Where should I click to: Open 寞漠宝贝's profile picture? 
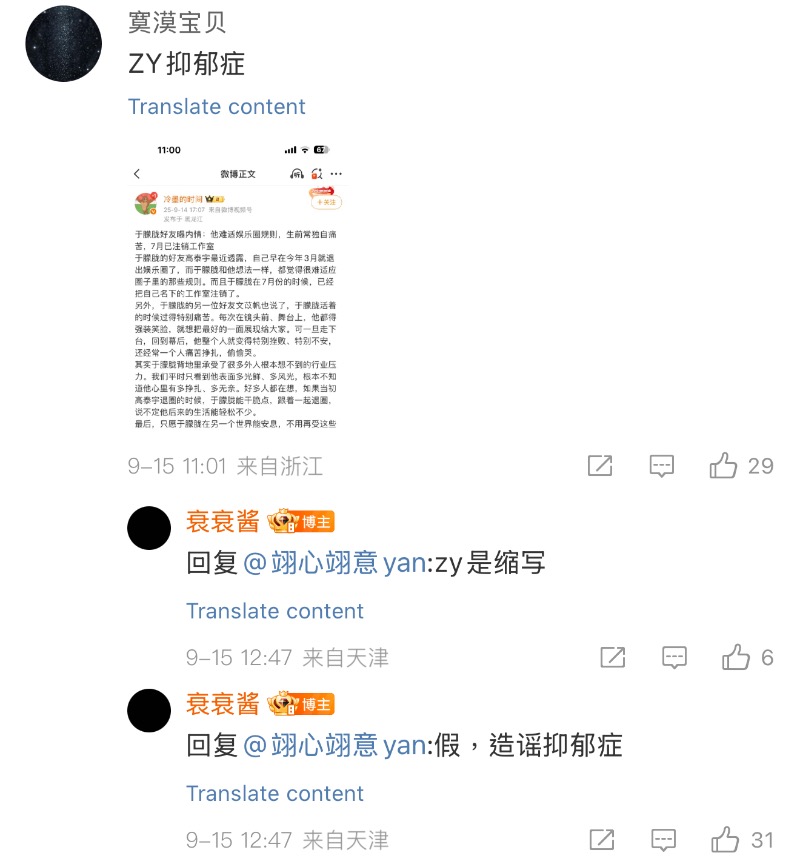(x=64, y=44)
